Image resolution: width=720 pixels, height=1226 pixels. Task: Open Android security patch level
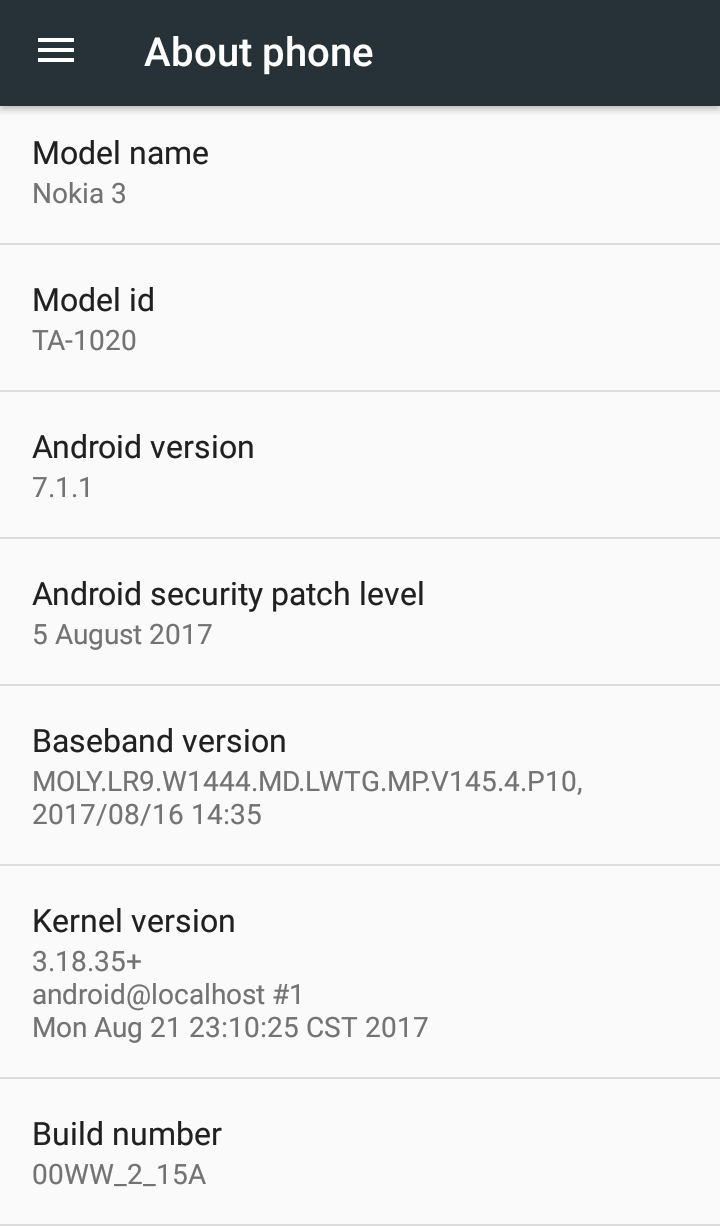pos(360,613)
